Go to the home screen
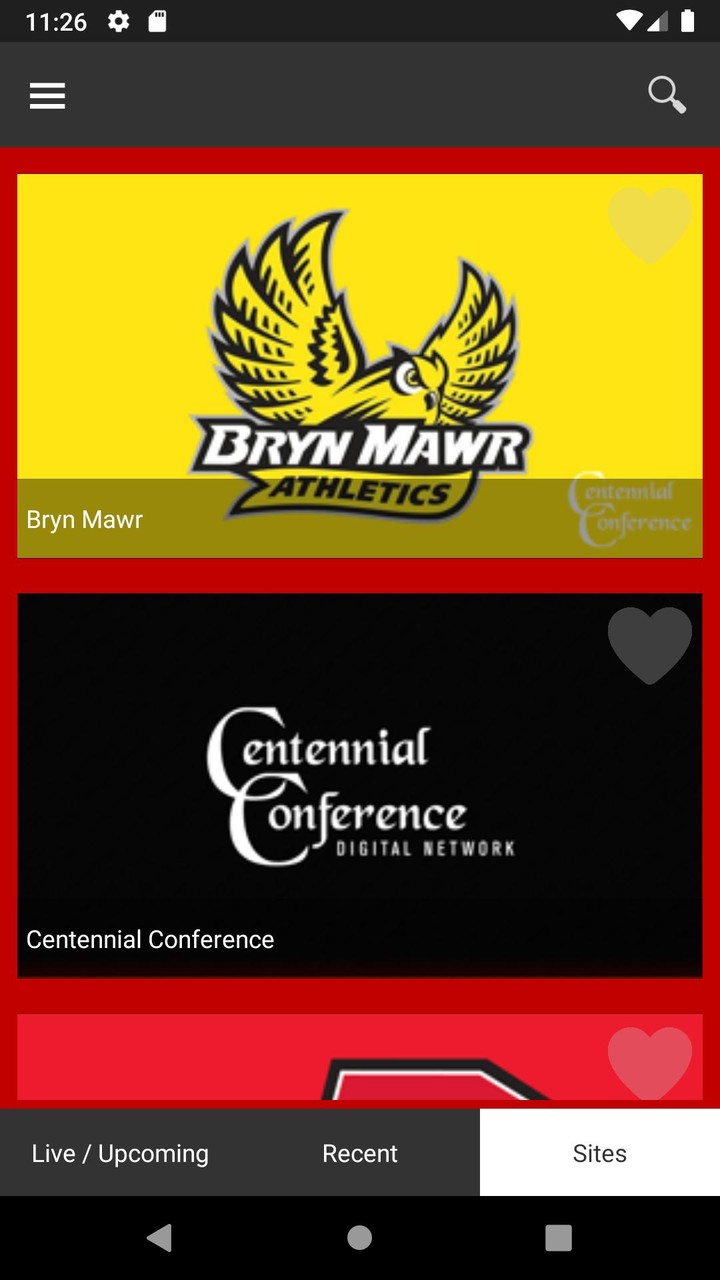The width and height of the screenshot is (720, 1280). coord(360,1238)
